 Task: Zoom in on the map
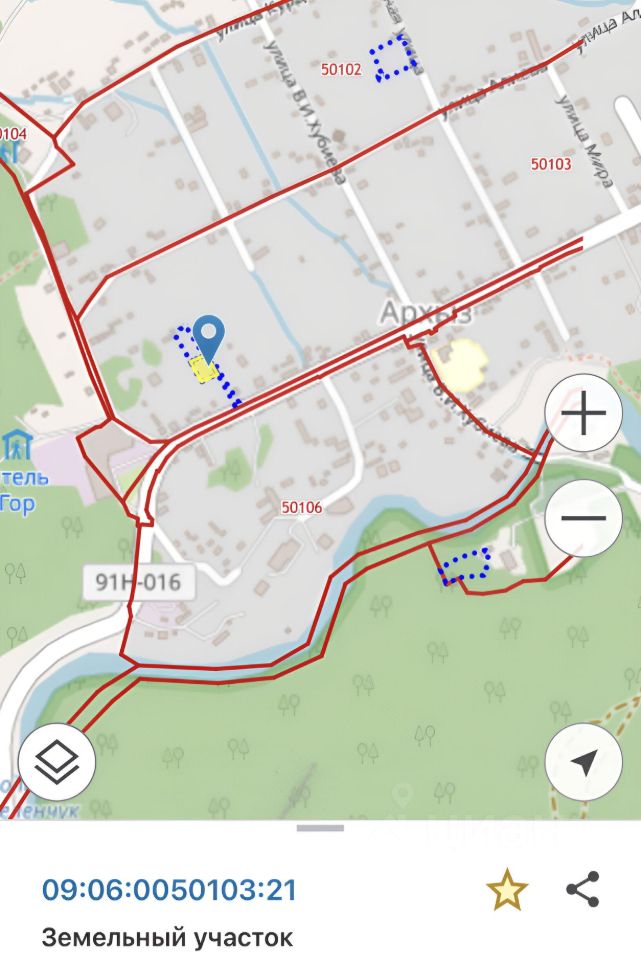[x=584, y=413]
